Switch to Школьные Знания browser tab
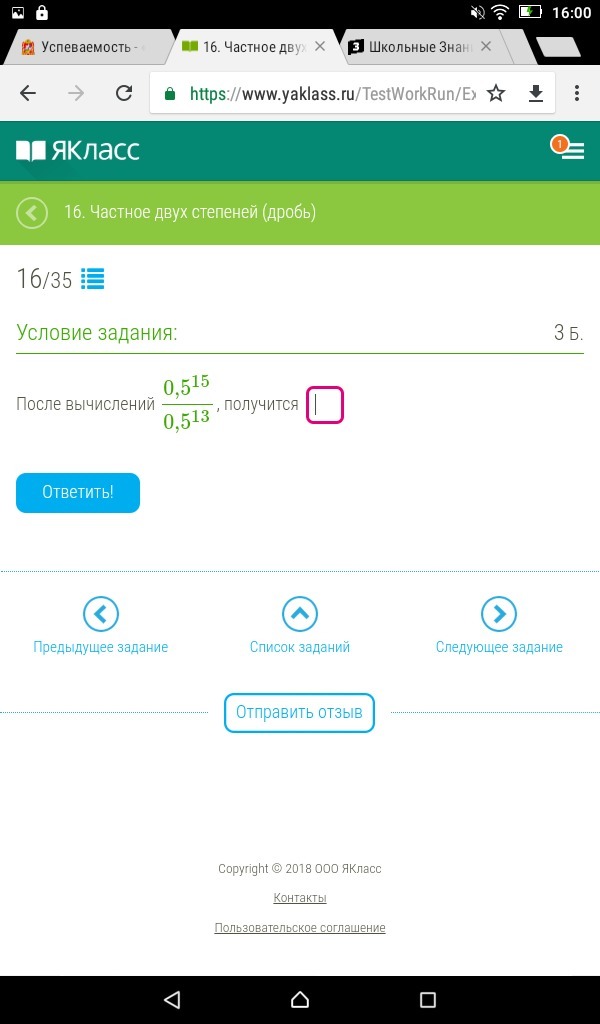 (420, 47)
